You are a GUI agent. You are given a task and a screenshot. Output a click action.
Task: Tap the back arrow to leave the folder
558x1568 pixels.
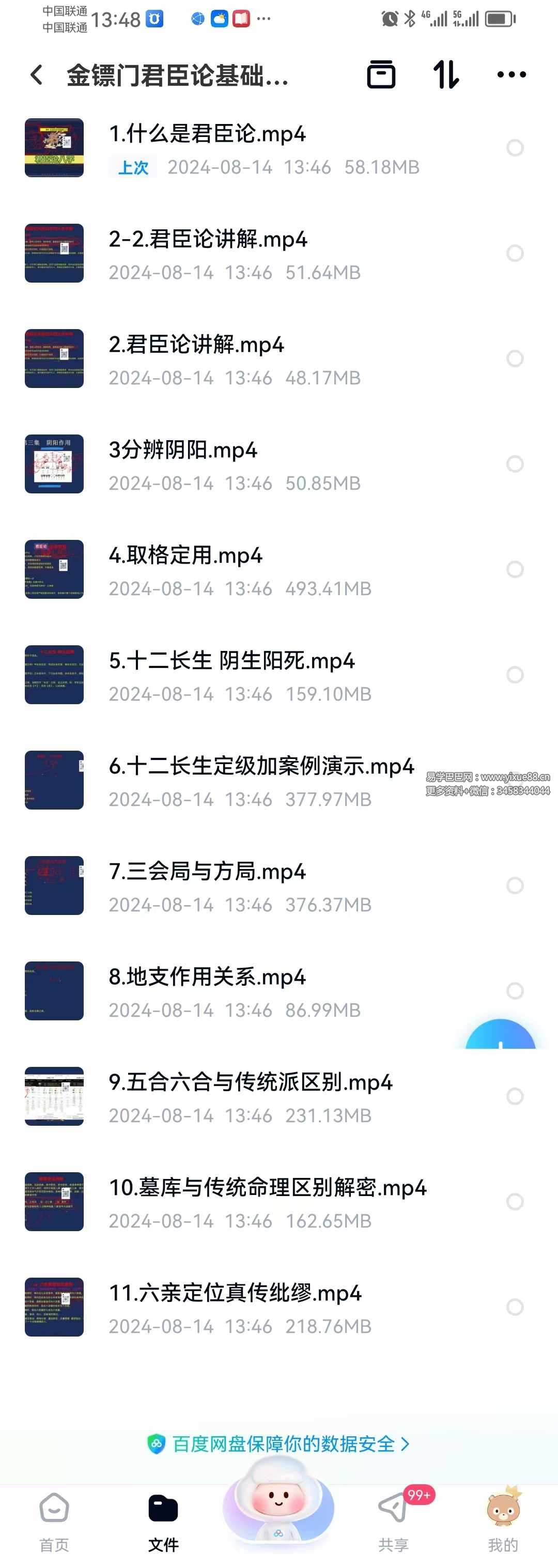[37, 74]
